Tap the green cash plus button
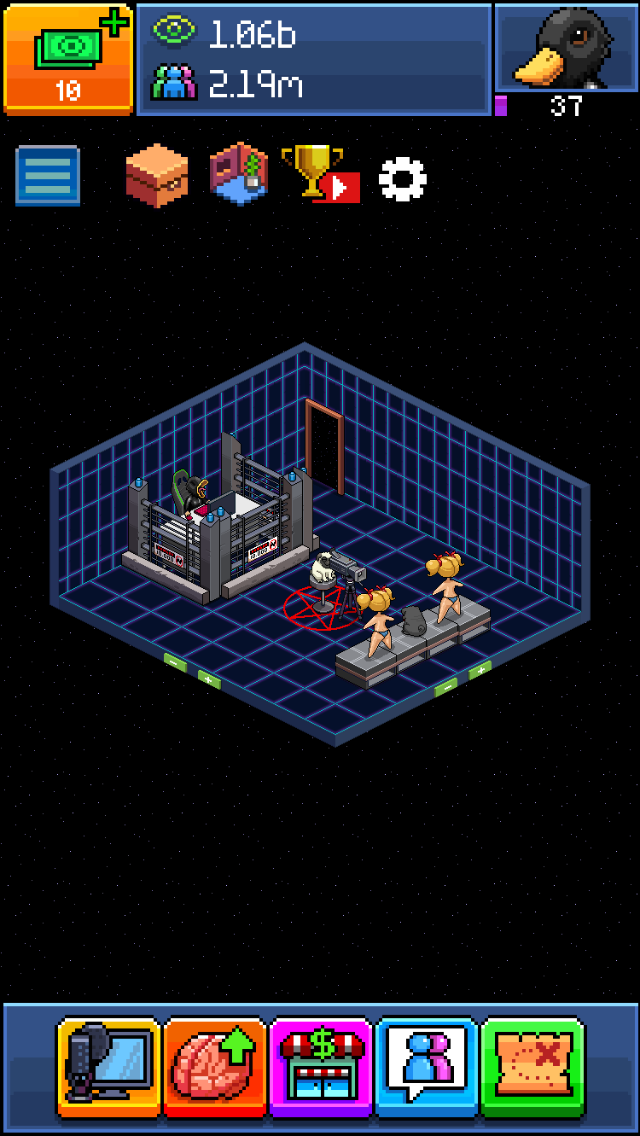Image resolution: width=640 pixels, height=1136 pixels. 68,56
